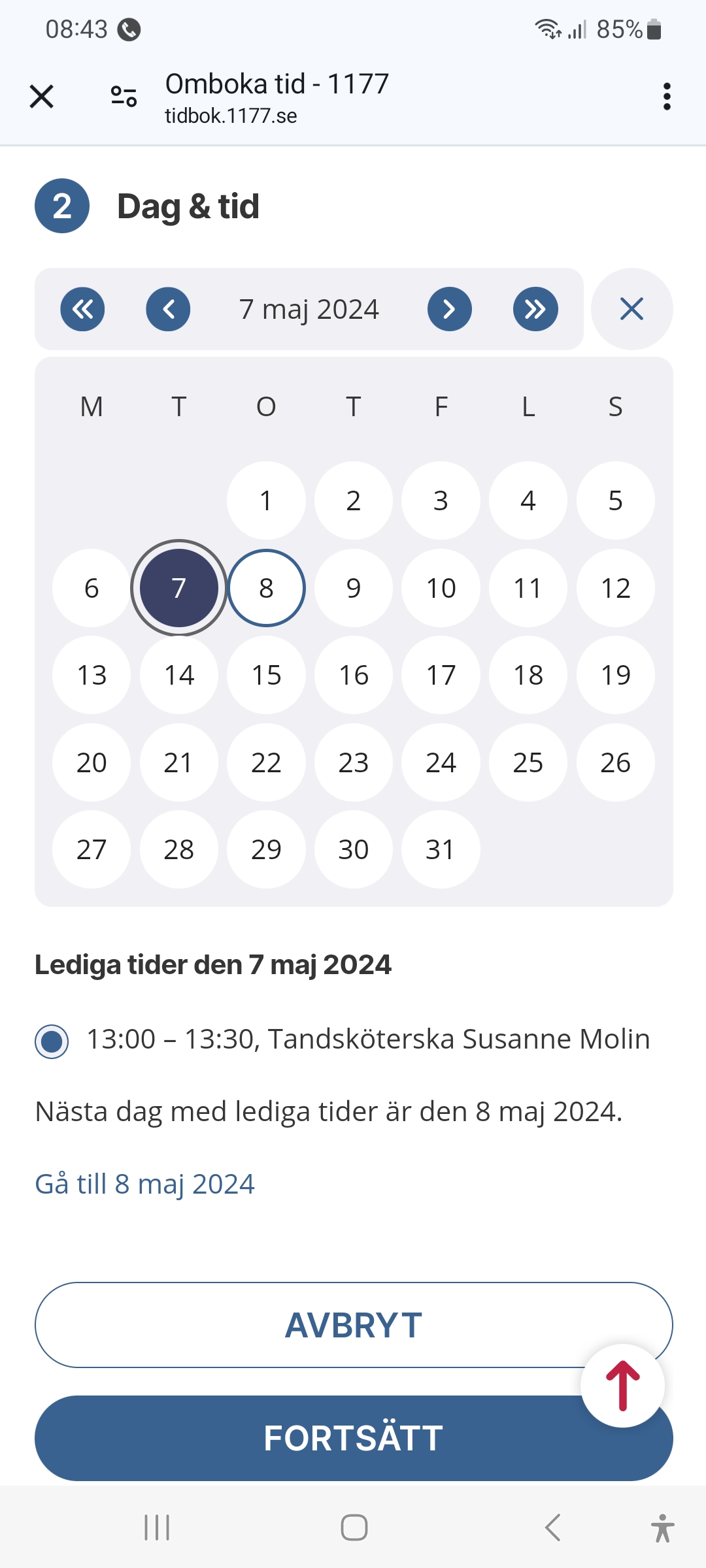This screenshot has width=706, height=1568.
Task: Jump forward with the double-right arrow
Action: point(535,309)
